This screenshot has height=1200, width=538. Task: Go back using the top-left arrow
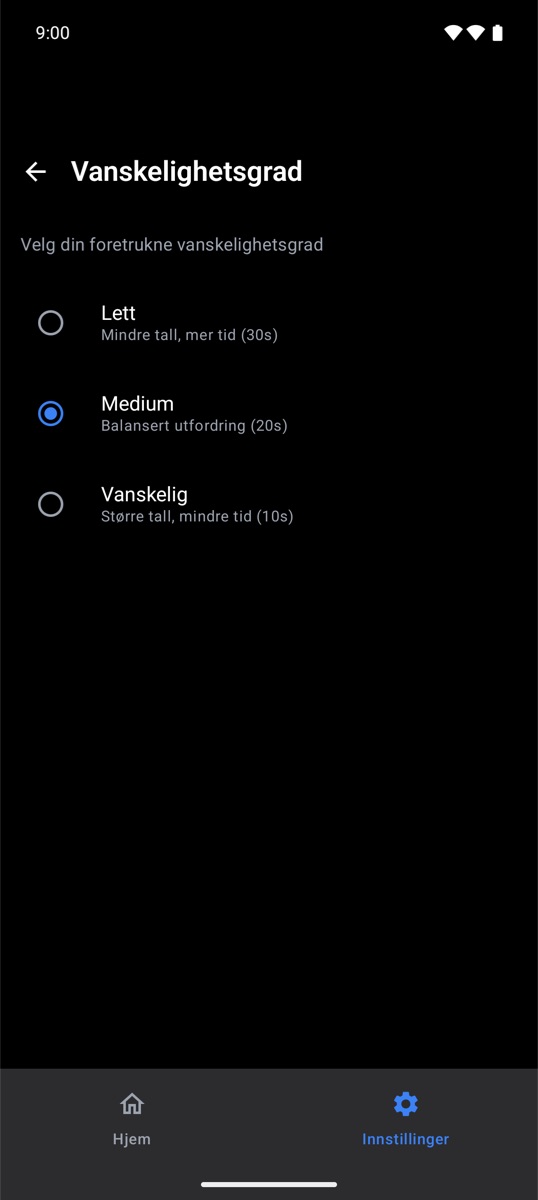tap(36, 172)
